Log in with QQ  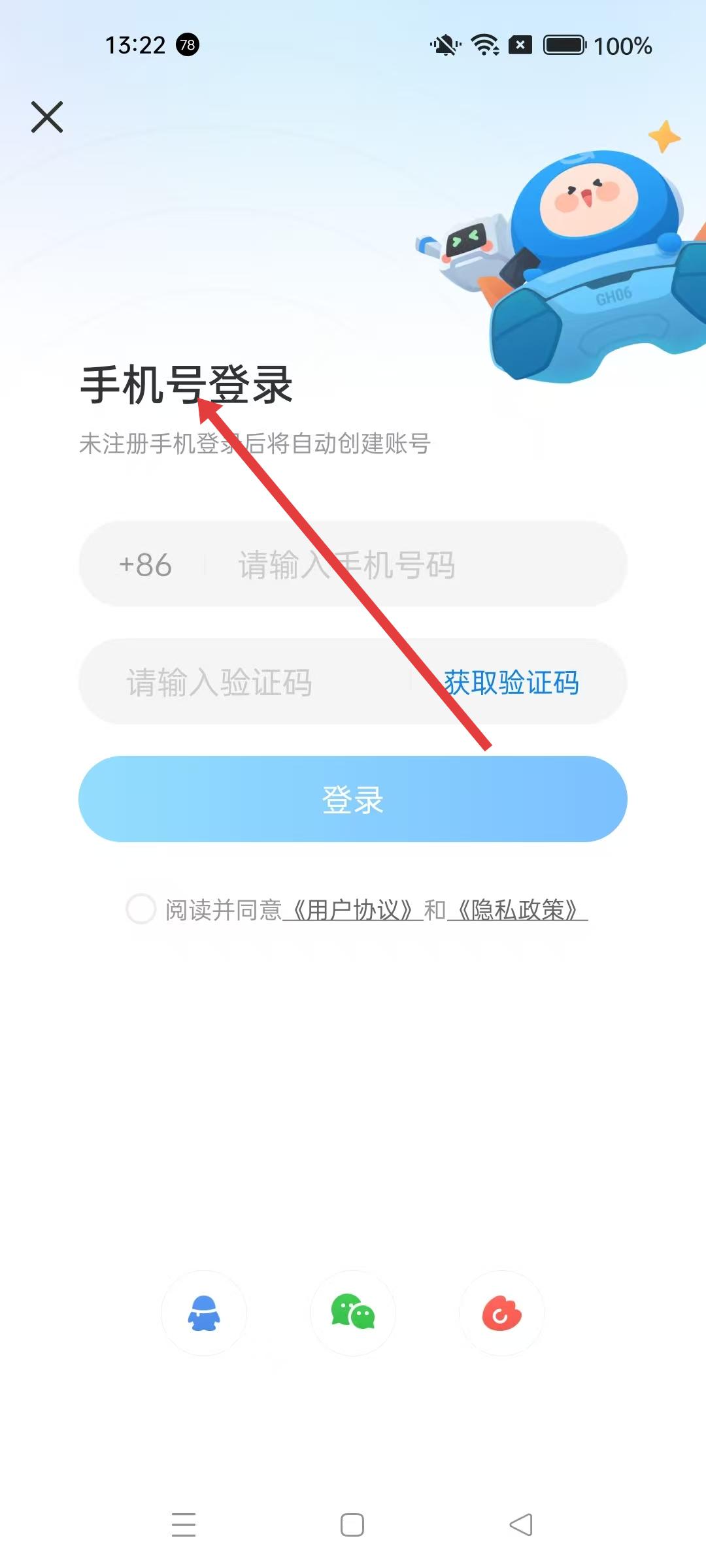(204, 1313)
